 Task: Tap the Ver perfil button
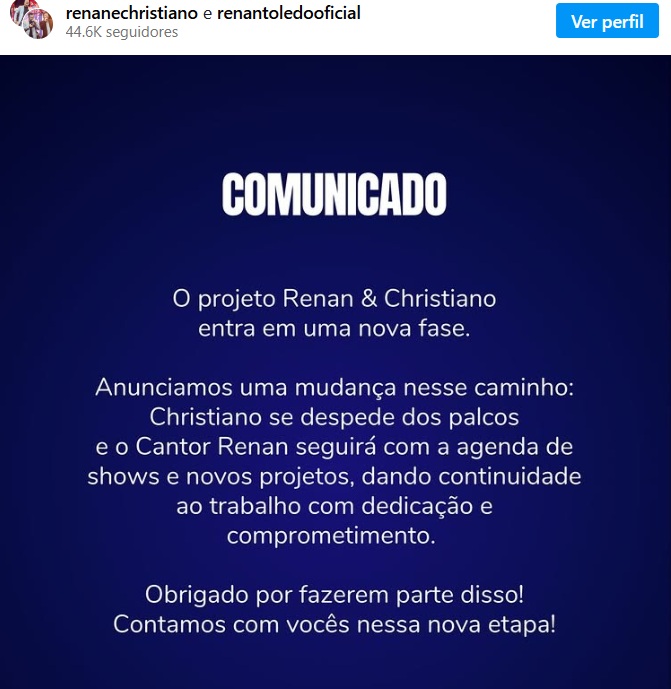607,21
